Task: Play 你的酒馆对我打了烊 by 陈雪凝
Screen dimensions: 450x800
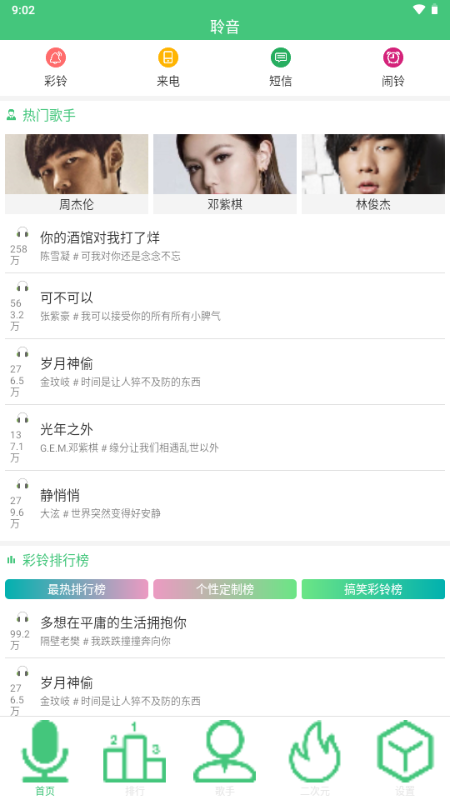Action: (225, 246)
